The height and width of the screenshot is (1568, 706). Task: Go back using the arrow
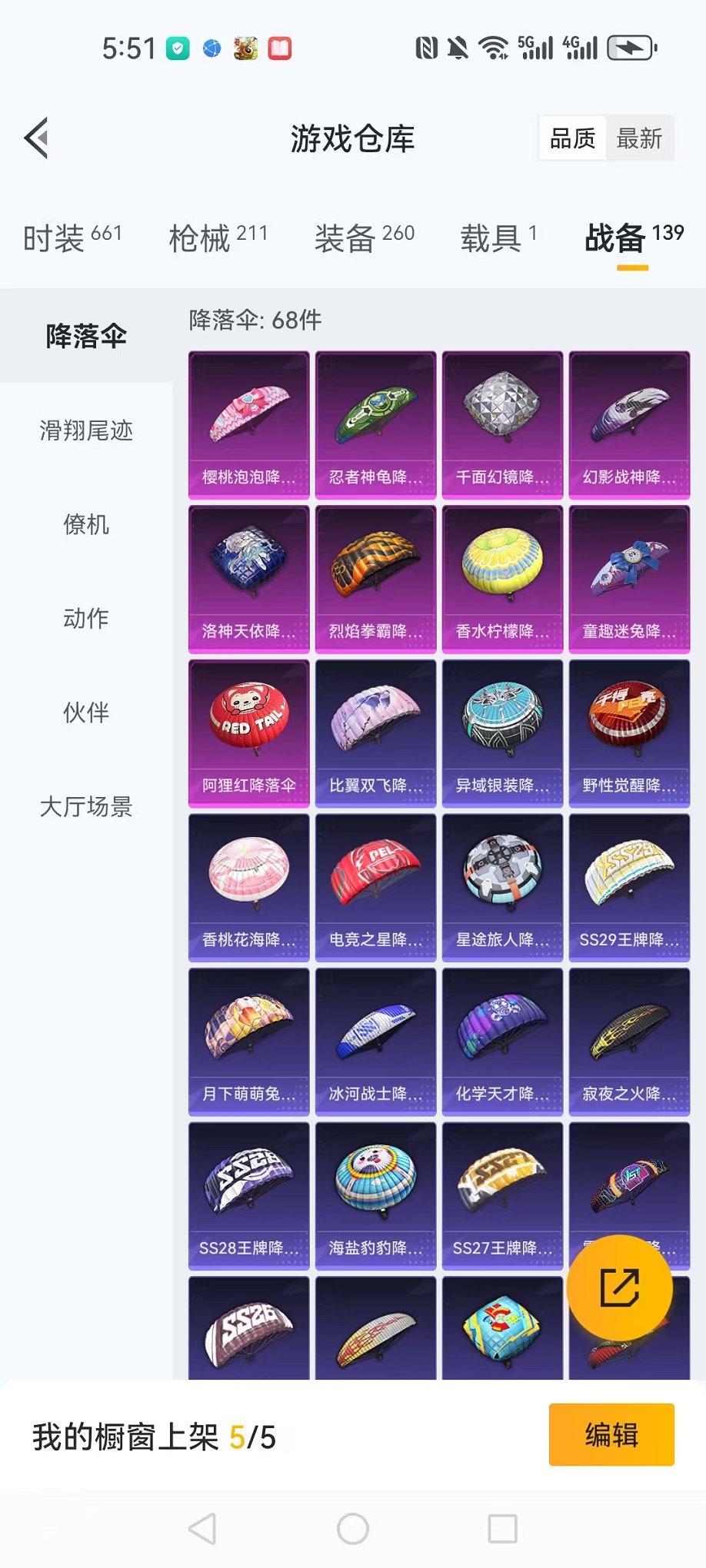[38, 138]
